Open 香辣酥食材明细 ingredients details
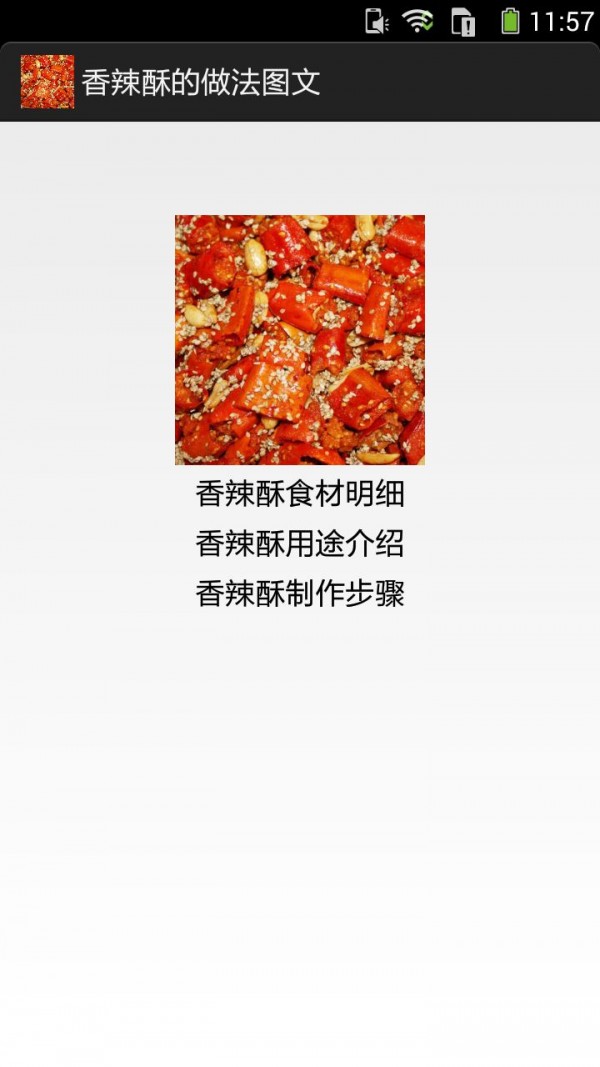This screenshot has height=1067, width=600. click(x=300, y=494)
